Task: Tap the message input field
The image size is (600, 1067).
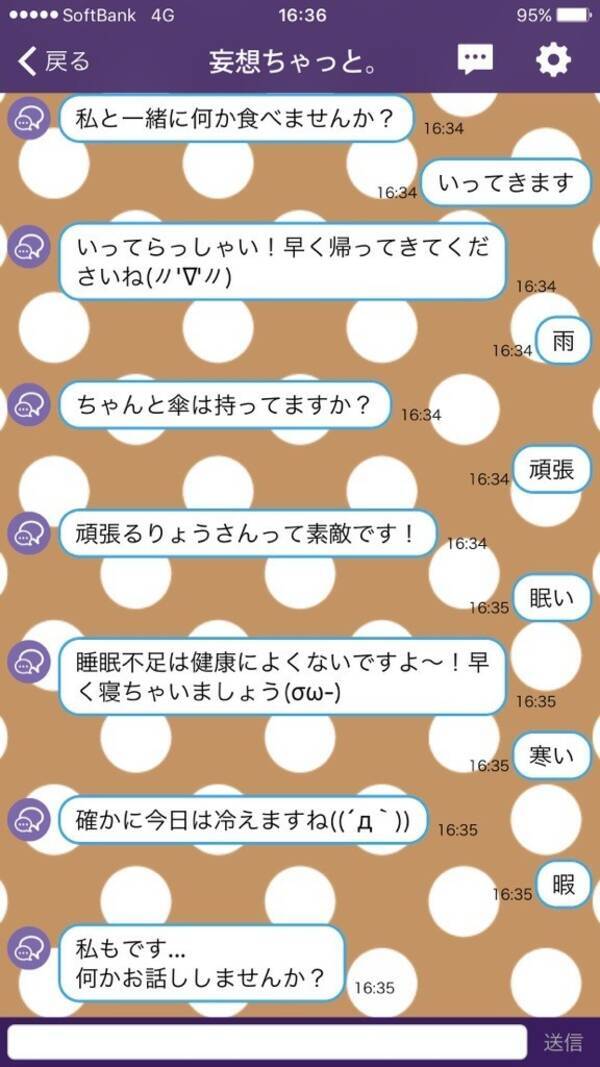Action: (x=267, y=1042)
